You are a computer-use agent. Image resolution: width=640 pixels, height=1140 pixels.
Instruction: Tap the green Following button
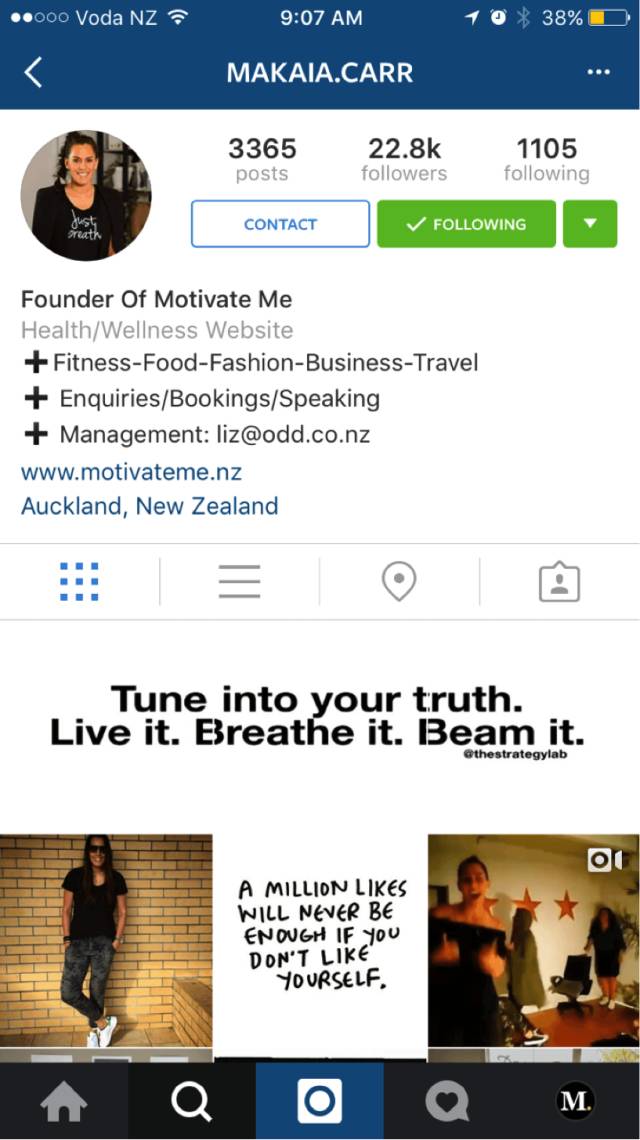(x=466, y=224)
